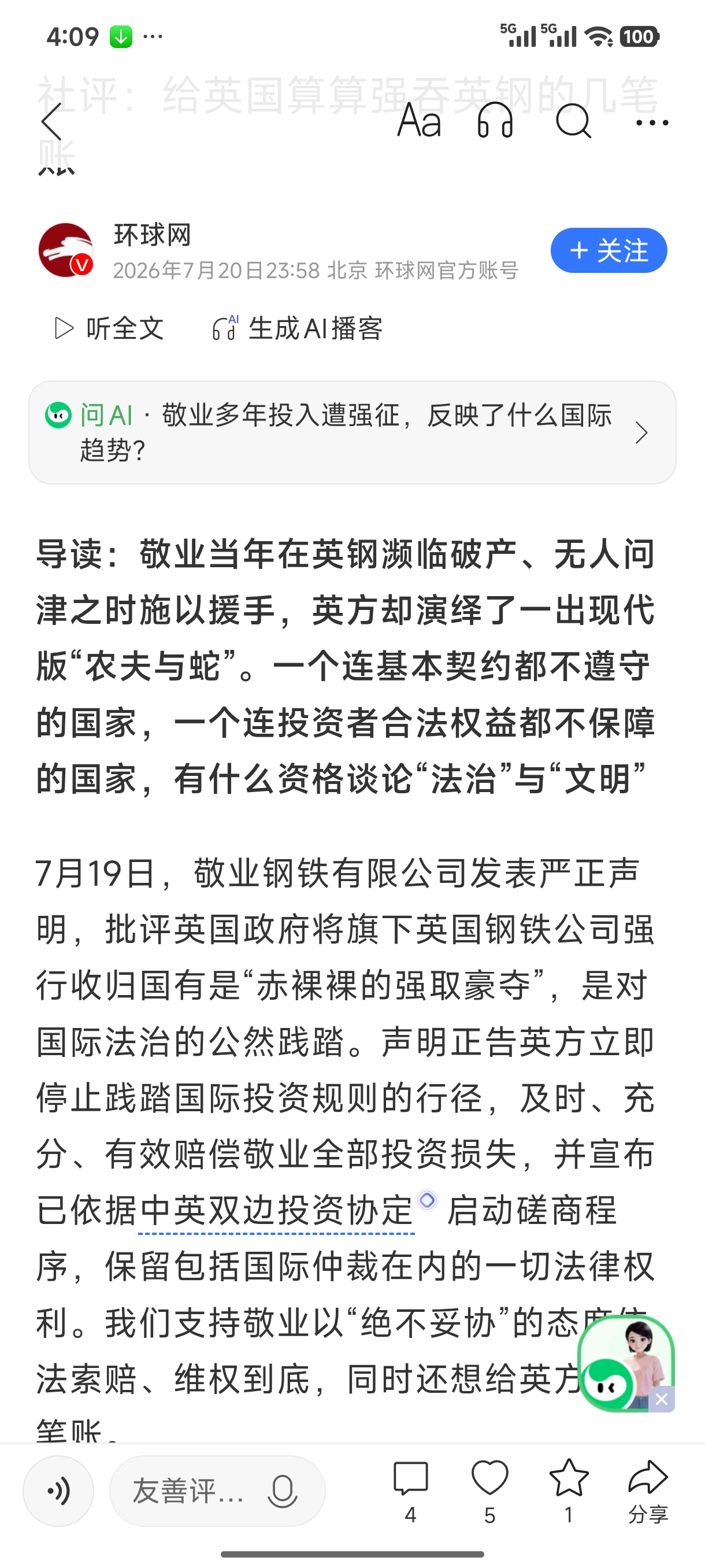The image size is (705, 1568).
Task: Open the three-dot overflow menu
Action: (651, 123)
